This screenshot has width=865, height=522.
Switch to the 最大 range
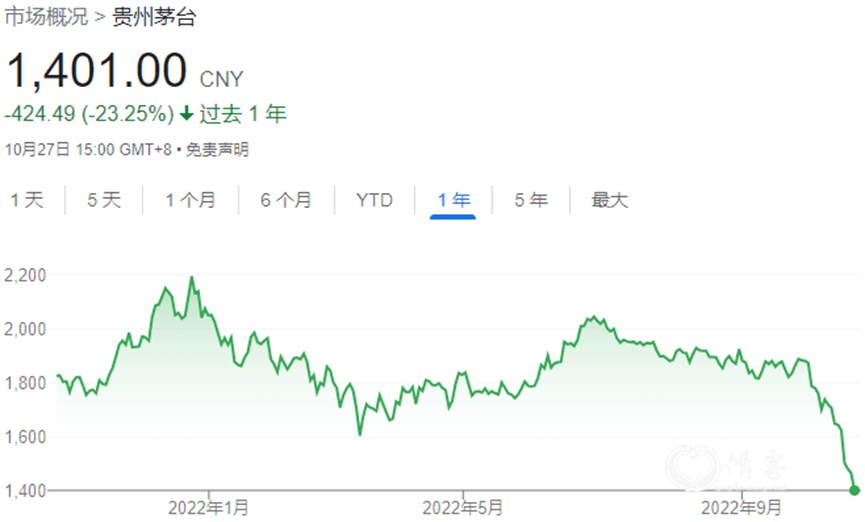click(609, 200)
